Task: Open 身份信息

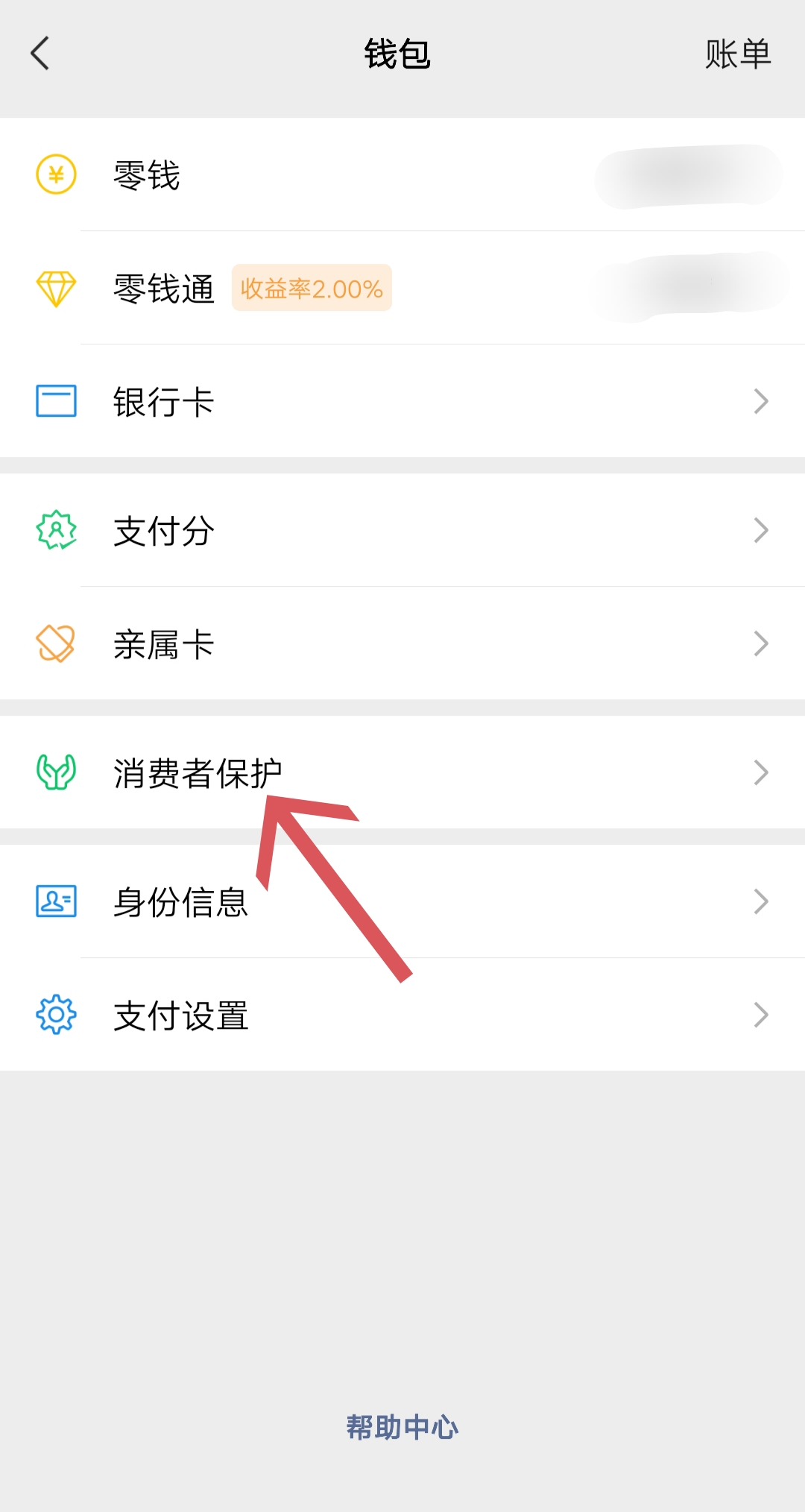Action: [402, 901]
